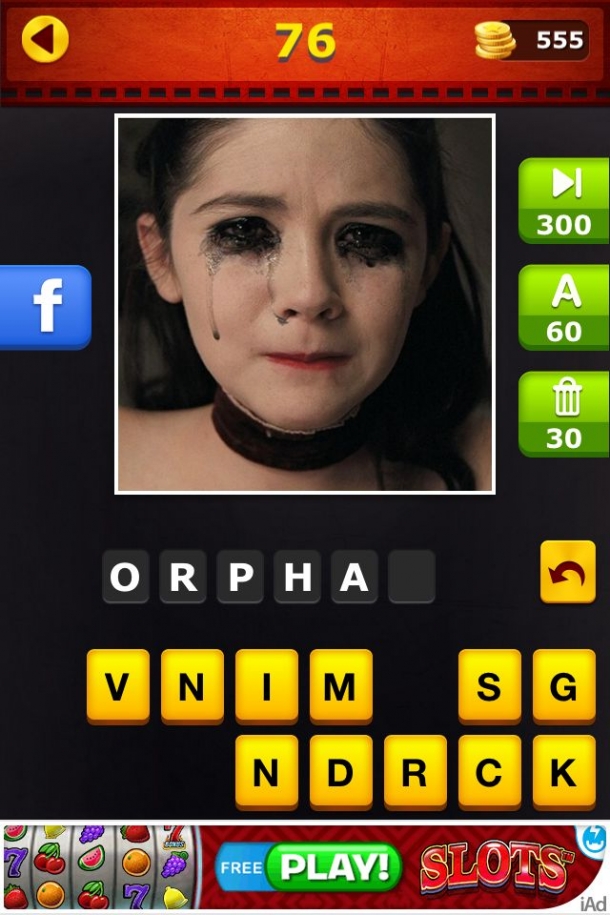This screenshot has height=915, width=610.
Task: Reveal a letter for 60 coins
Action: (563, 307)
